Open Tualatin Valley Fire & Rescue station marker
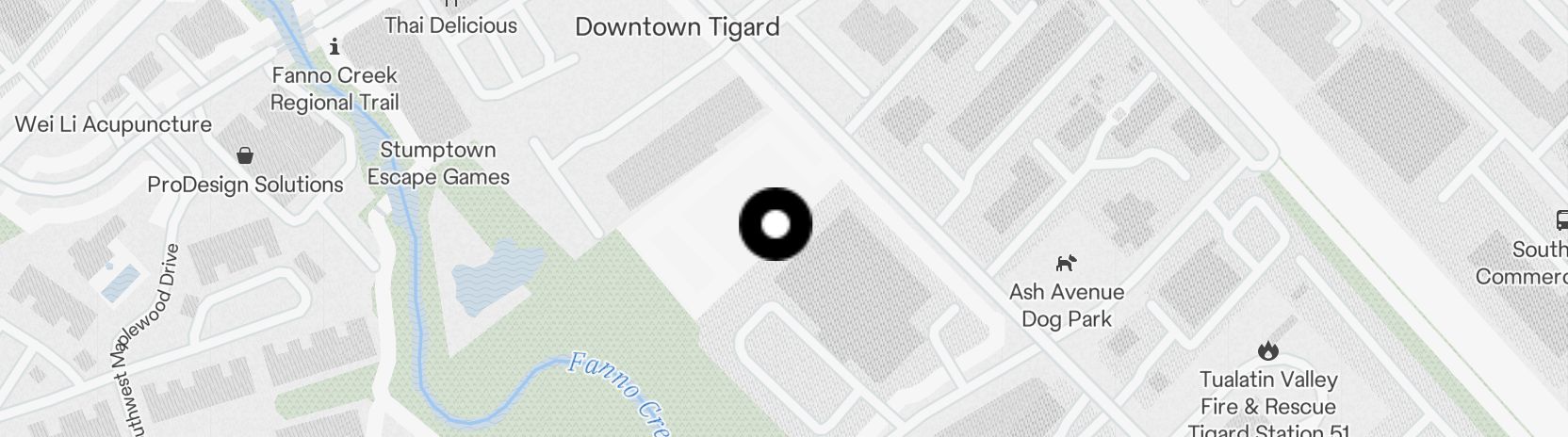 coord(1267,351)
